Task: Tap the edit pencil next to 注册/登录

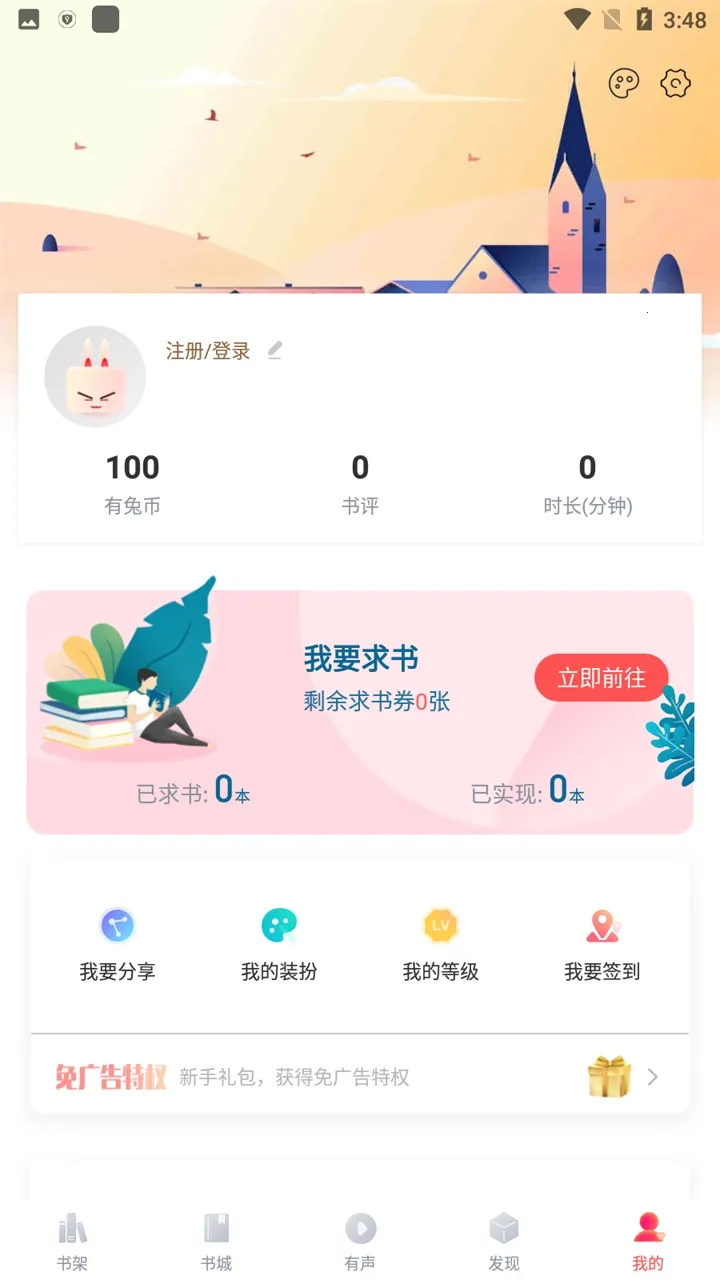Action: click(275, 350)
